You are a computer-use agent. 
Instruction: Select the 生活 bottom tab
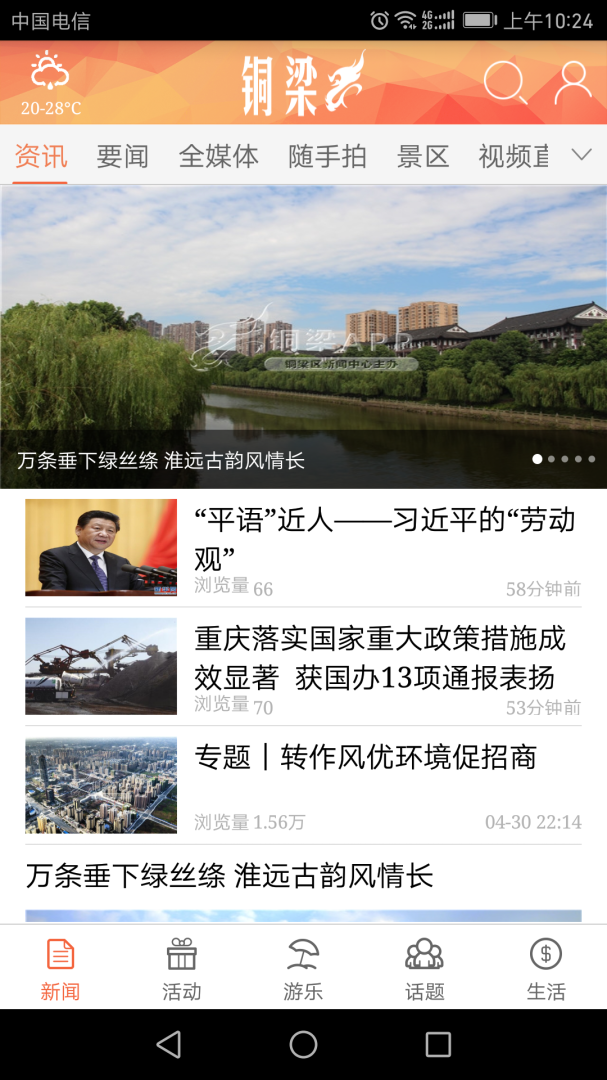pyautogui.click(x=546, y=968)
